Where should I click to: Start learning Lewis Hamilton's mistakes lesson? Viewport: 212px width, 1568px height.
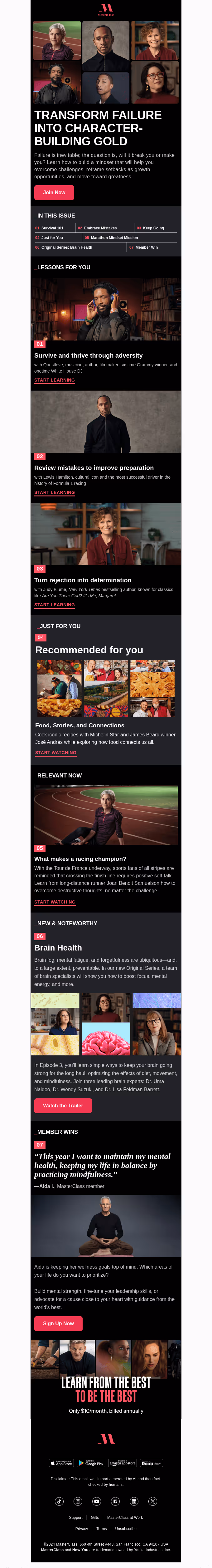[x=54, y=492]
